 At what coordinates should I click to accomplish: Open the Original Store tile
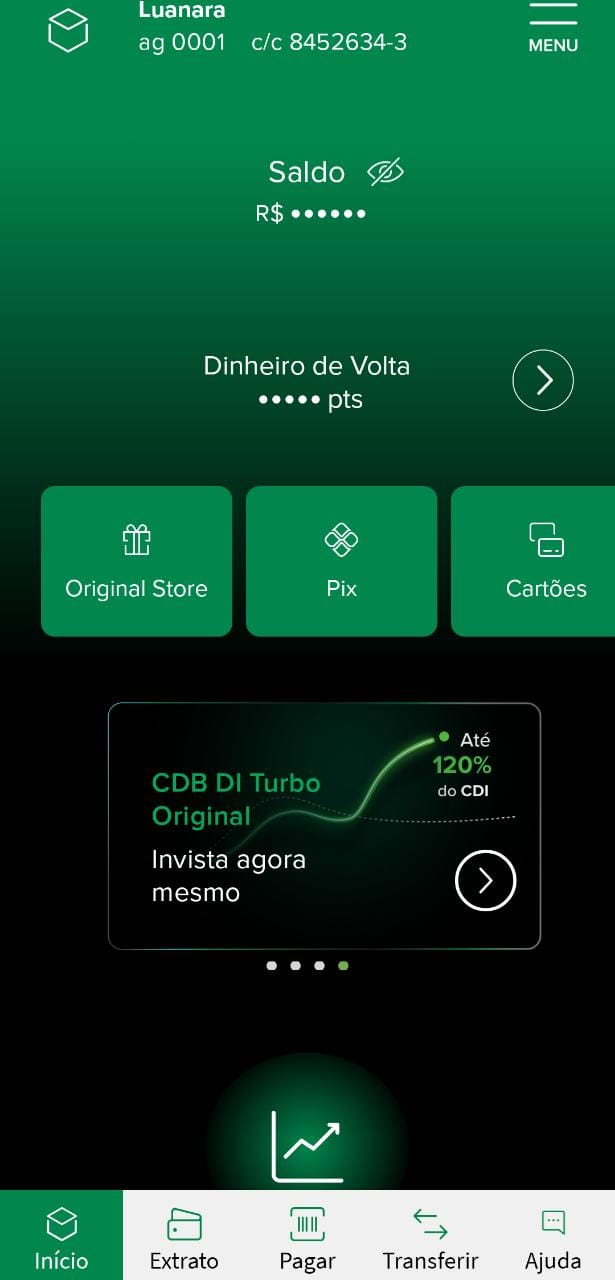click(x=136, y=561)
